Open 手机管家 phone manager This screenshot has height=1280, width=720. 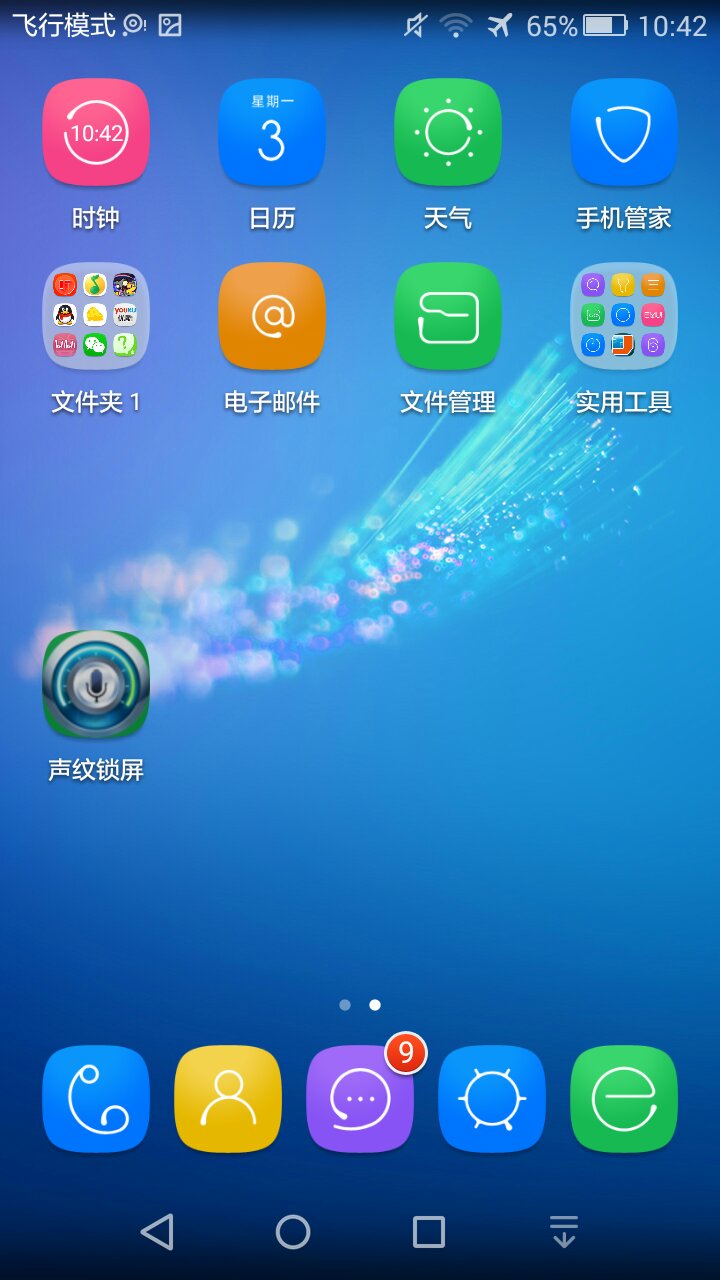click(624, 132)
